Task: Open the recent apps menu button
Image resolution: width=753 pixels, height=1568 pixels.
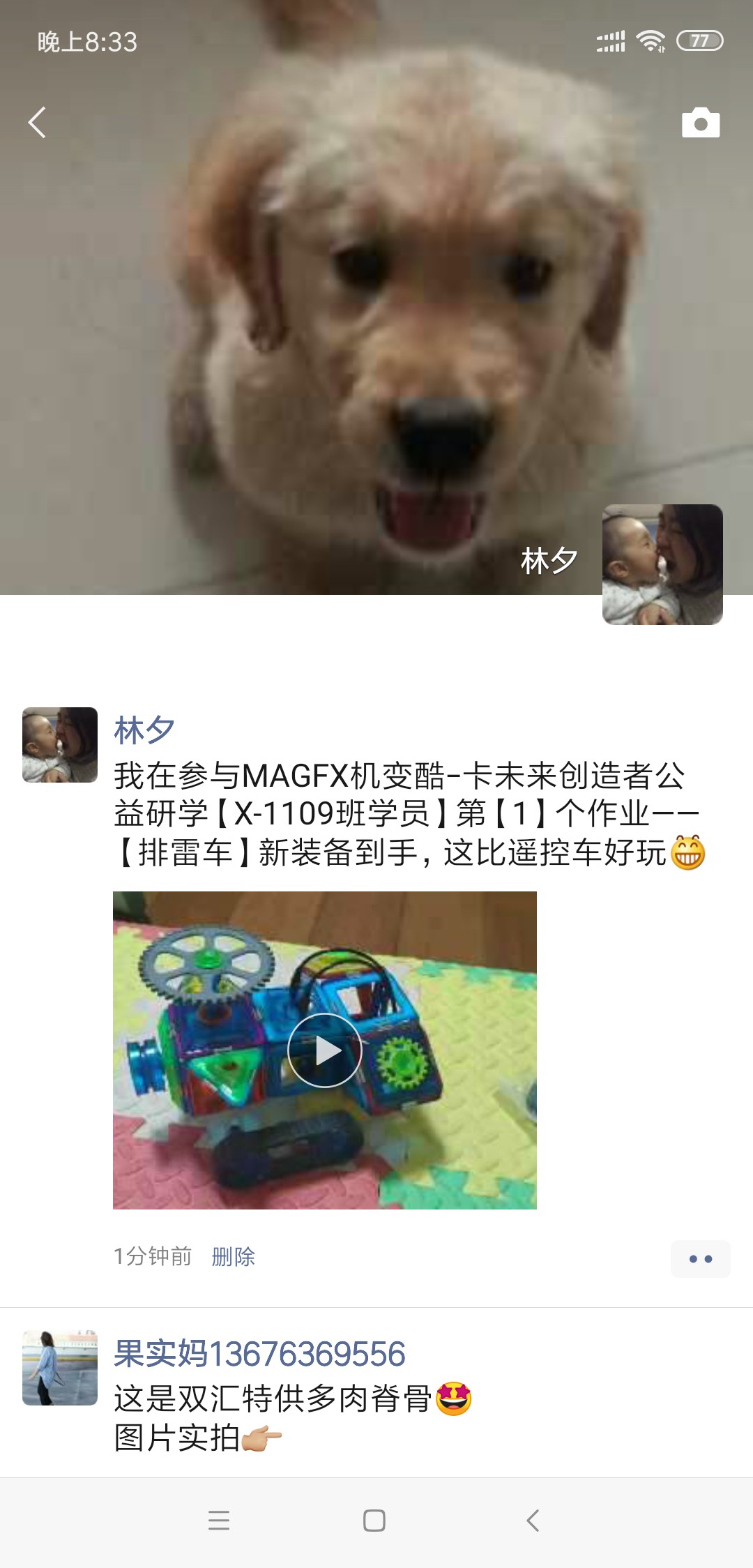Action: [x=219, y=1521]
